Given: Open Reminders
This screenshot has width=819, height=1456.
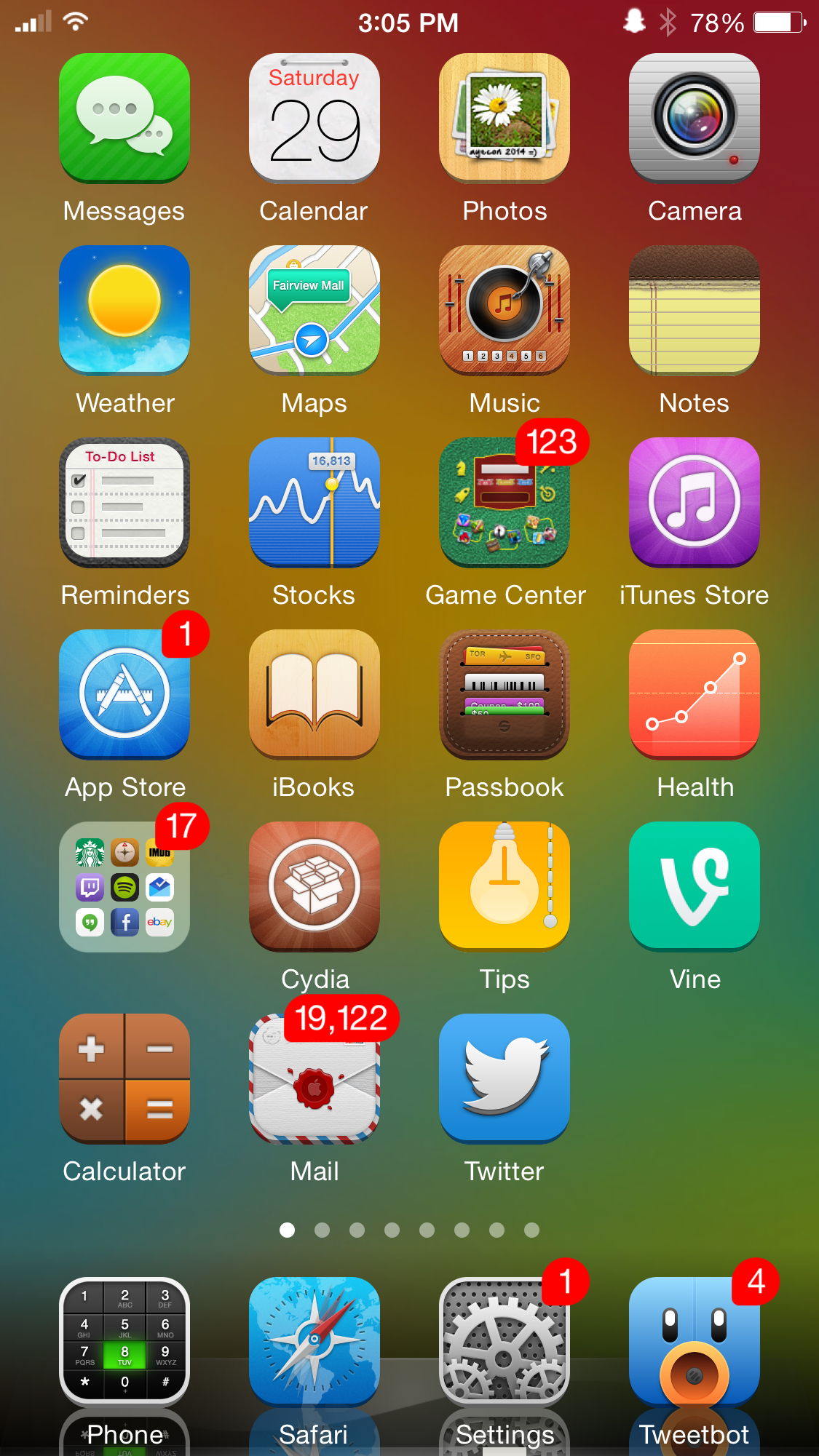Looking at the screenshot, I should tap(124, 502).
